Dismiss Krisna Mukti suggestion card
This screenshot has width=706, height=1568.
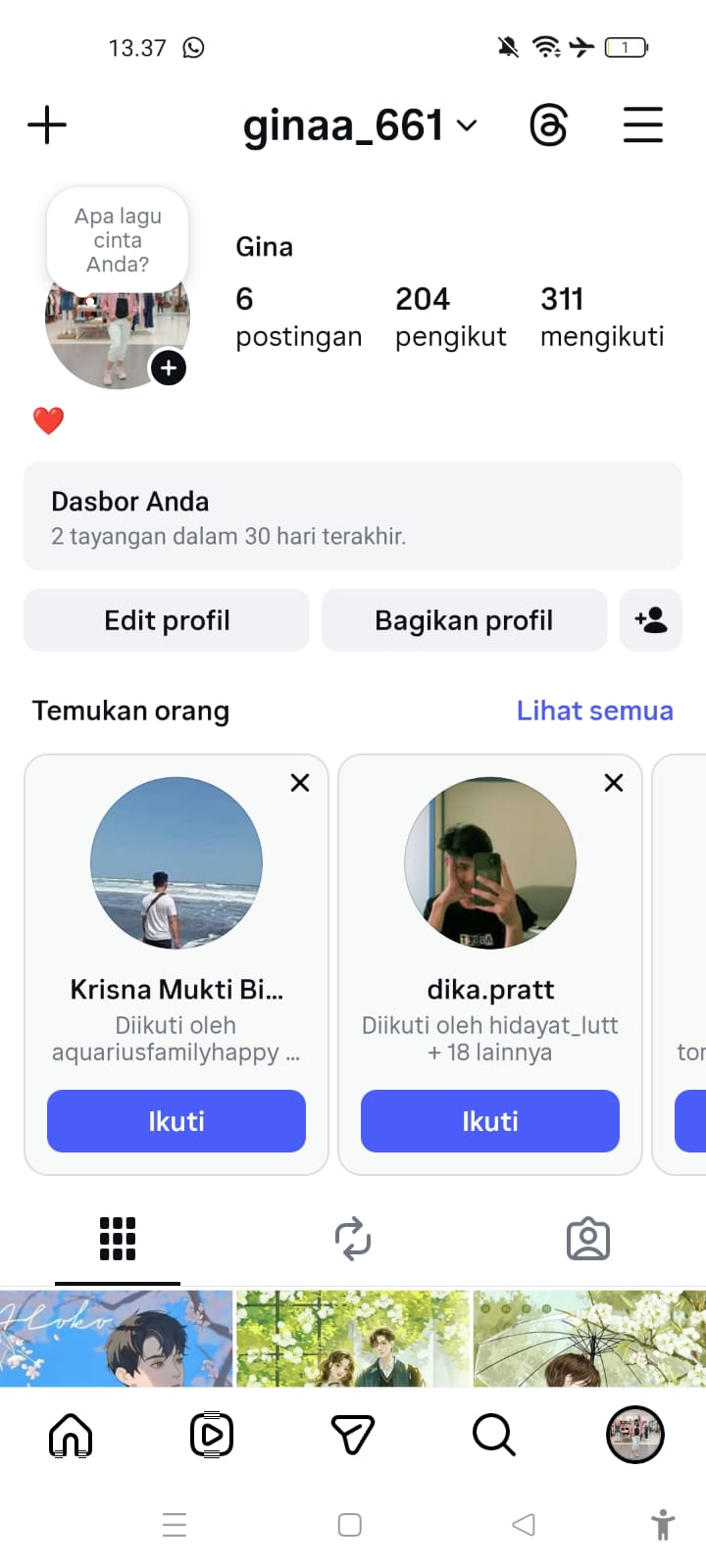(x=300, y=782)
